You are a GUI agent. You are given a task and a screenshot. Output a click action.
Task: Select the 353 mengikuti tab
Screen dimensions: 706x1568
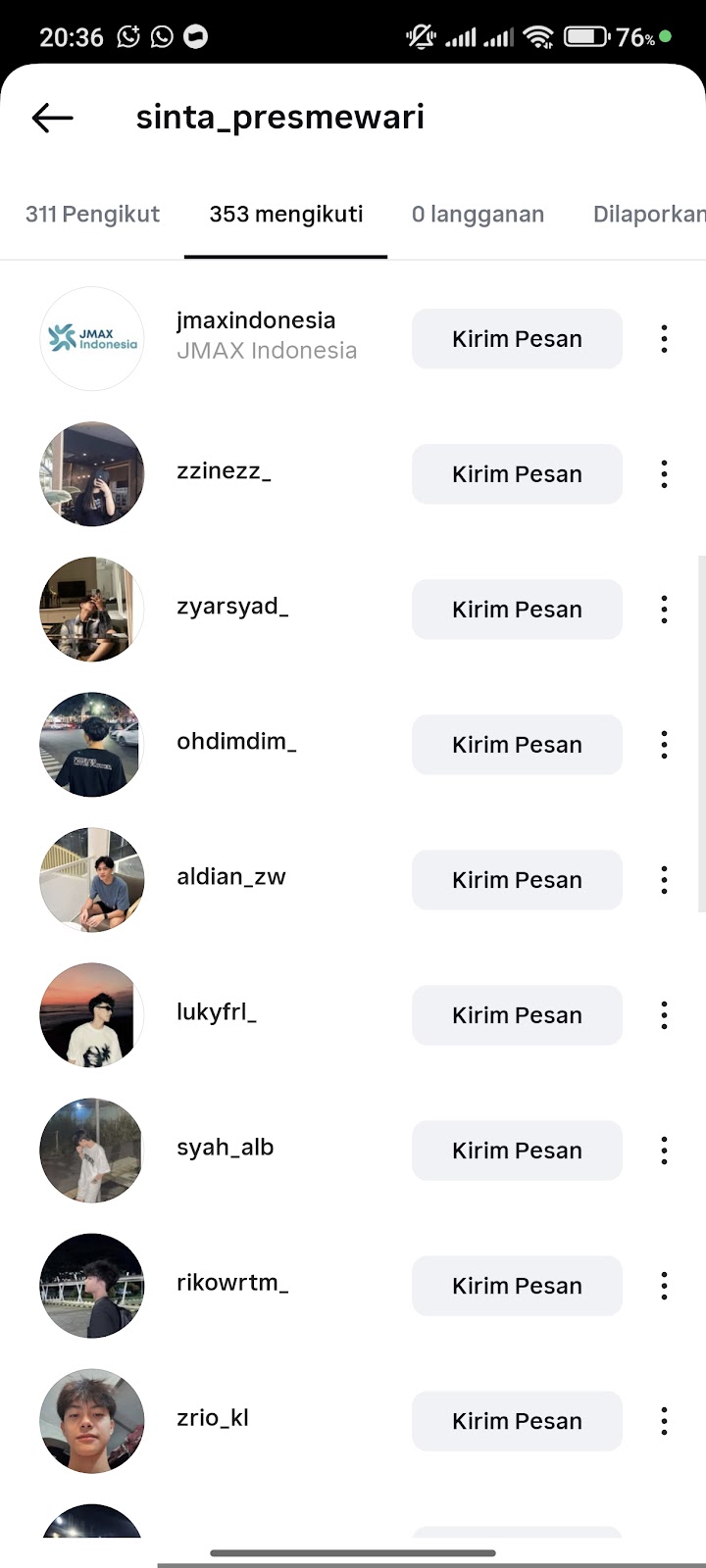click(285, 214)
